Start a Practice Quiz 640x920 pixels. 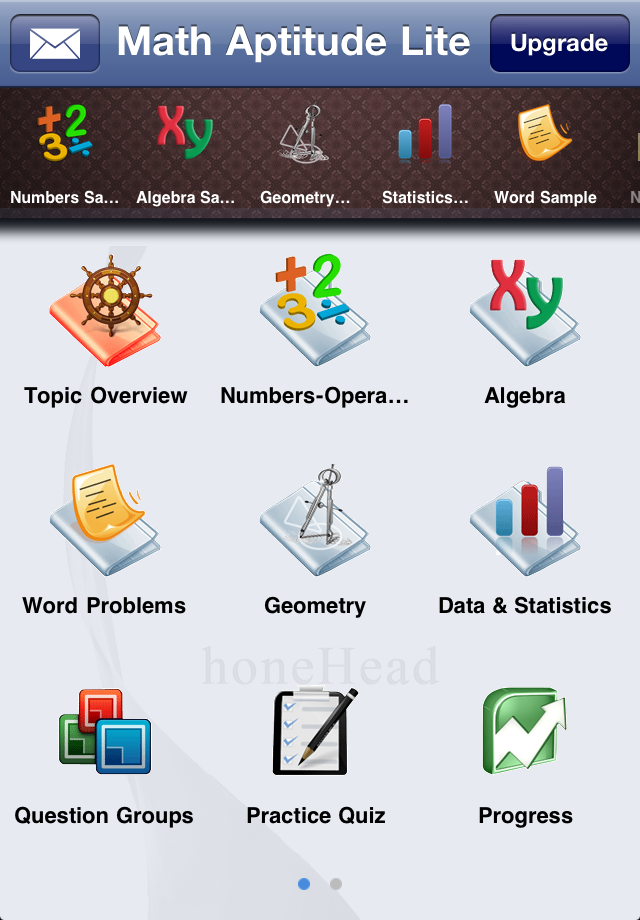315,750
